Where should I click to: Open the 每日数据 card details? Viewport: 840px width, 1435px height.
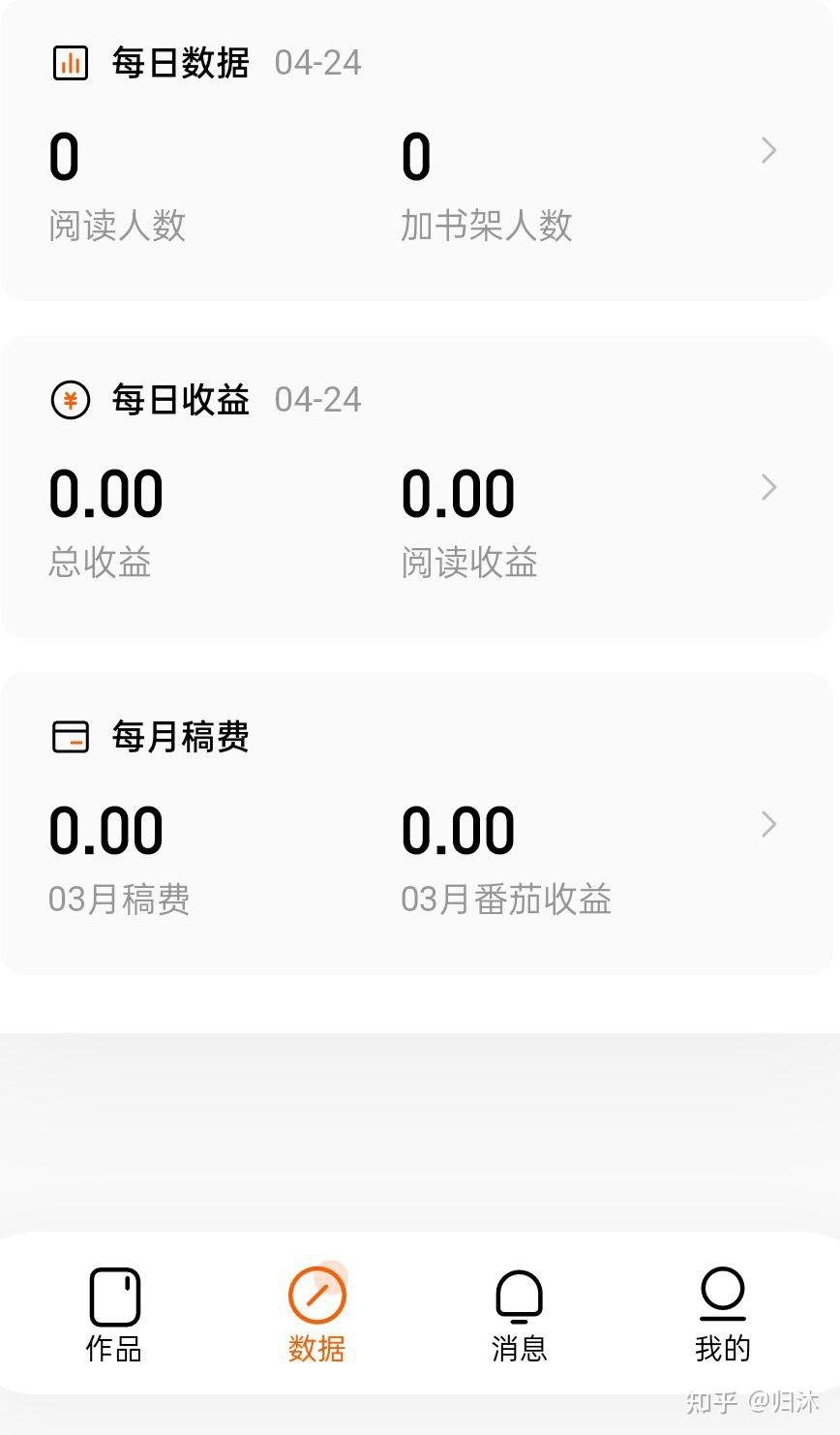point(416,148)
